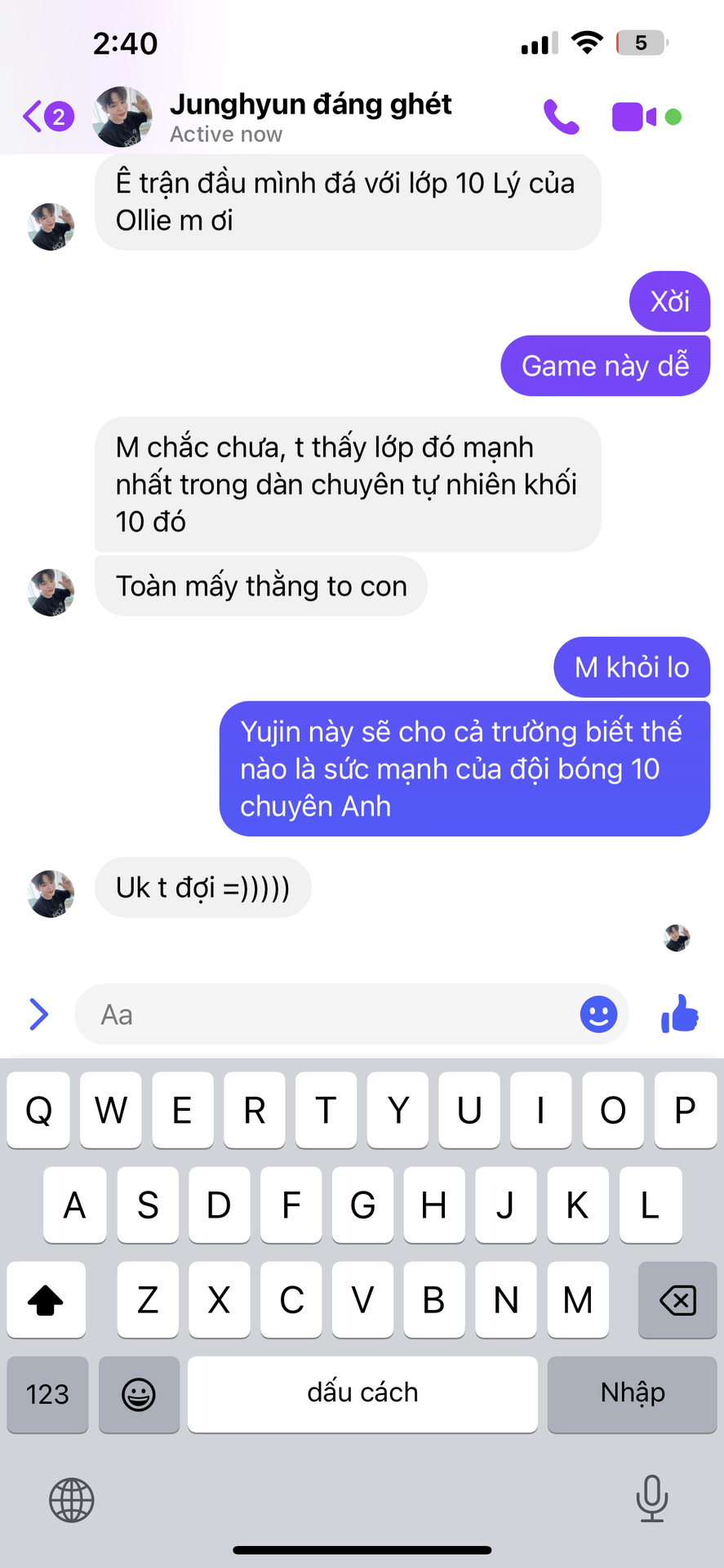Tap the Nhập return key
724x1568 pixels.
[x=633, y=1394]
